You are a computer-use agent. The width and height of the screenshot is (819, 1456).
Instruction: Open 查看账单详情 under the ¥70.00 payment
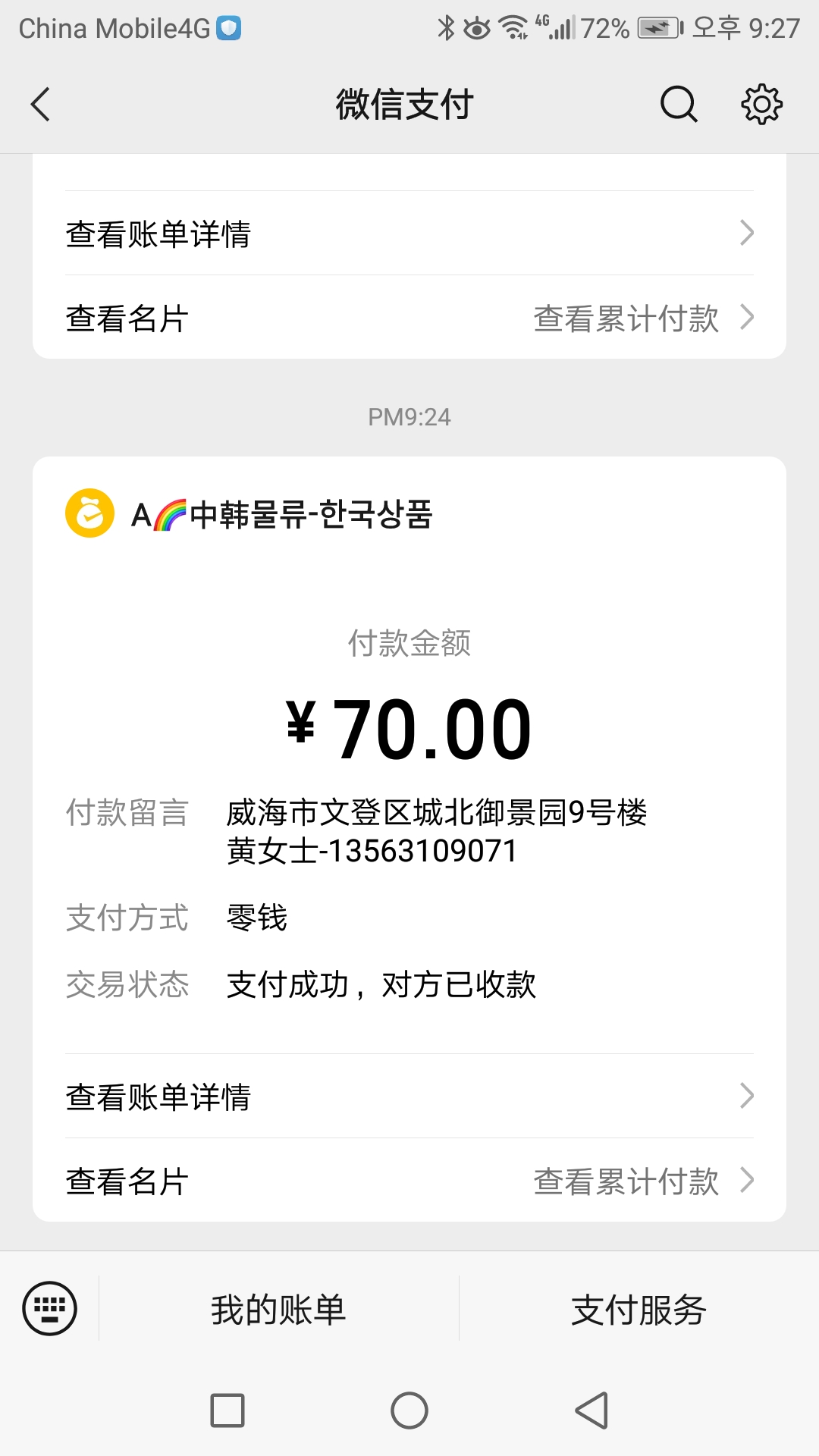(409, 1096)
